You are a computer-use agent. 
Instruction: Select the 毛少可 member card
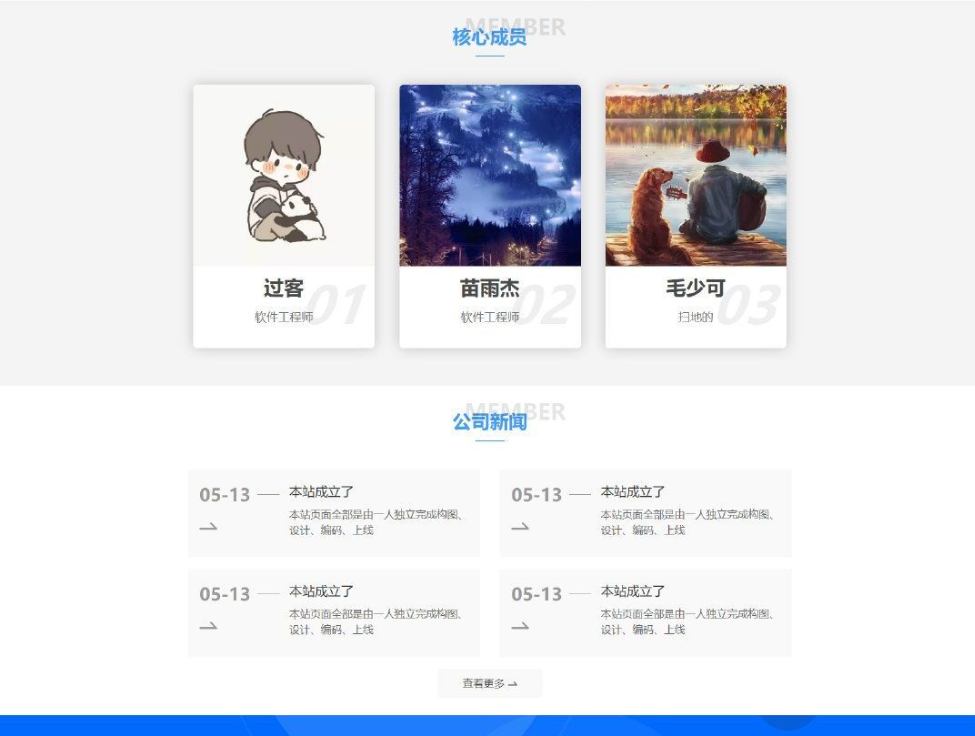coord(696,216)
